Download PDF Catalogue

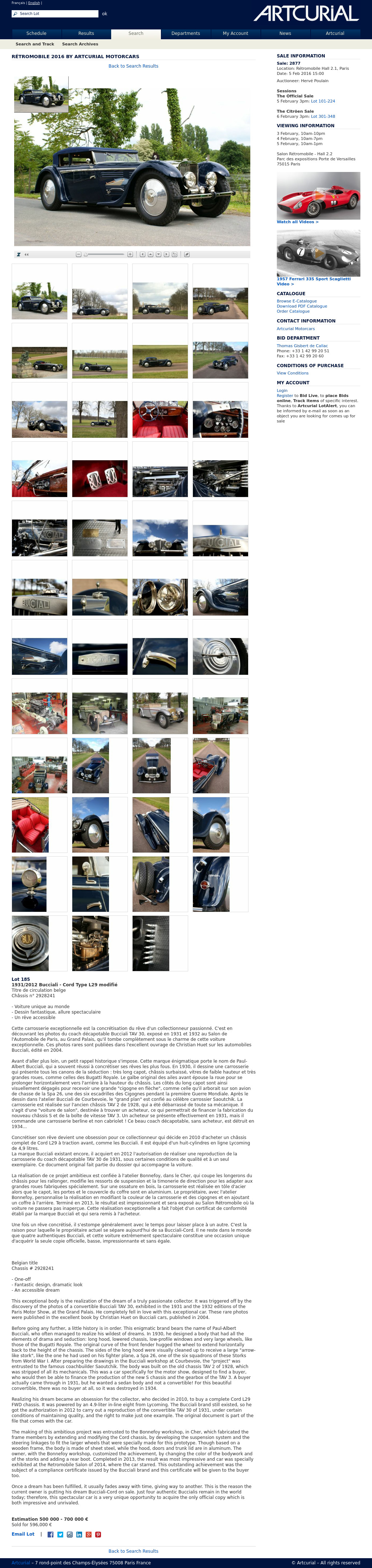302,306
